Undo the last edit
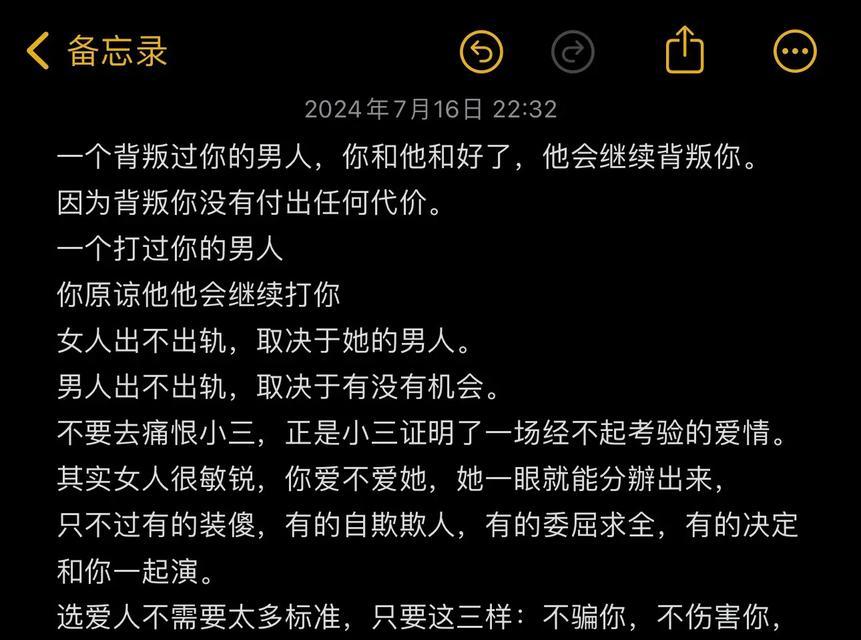Screen dimensions: 861x640 point(481,52)
